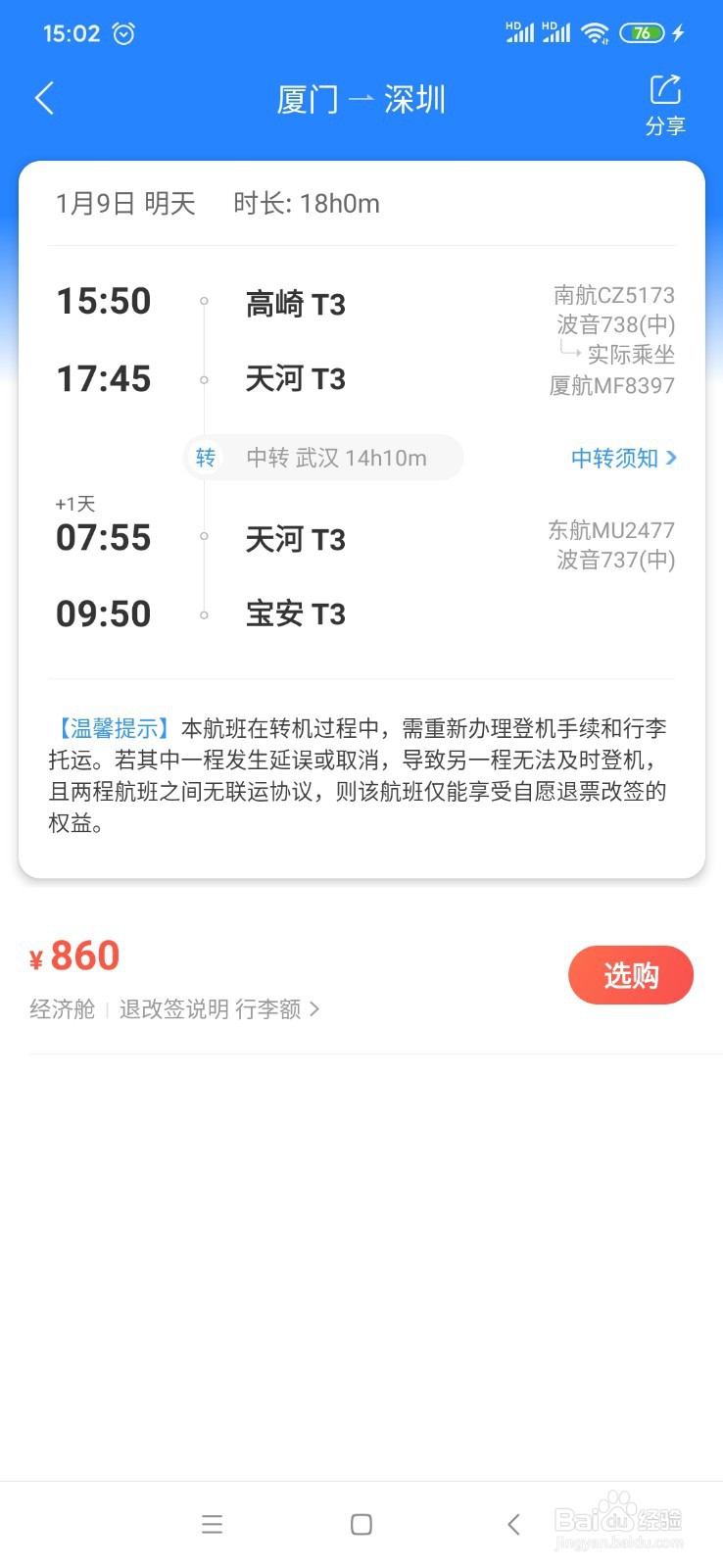Tap the 厦门 → 深圳 route title
723x1568 pixels.
click(x=361, y=98)
